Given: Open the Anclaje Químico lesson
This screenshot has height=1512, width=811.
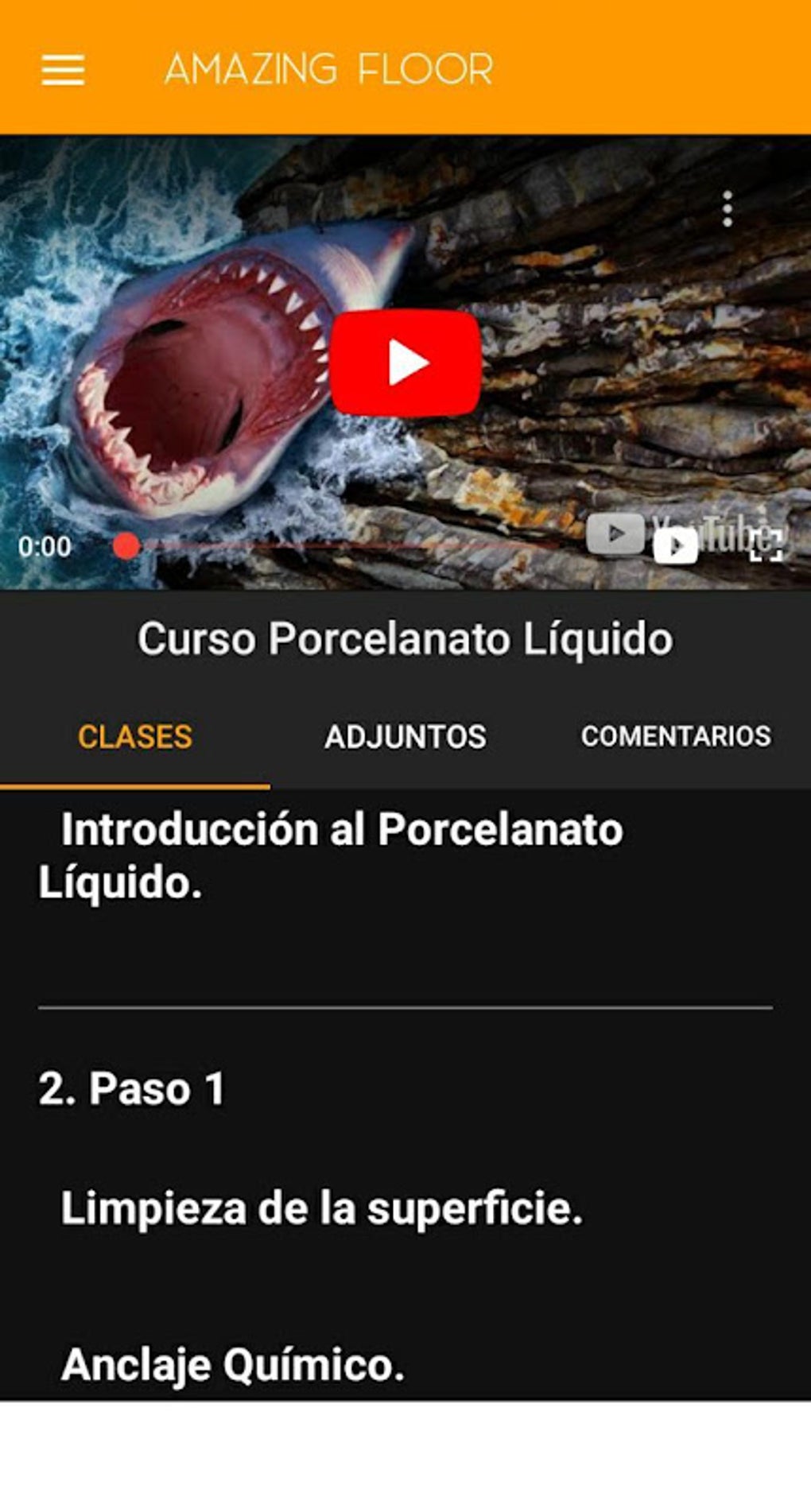Looking at the screenshot, I should 233,1364.
